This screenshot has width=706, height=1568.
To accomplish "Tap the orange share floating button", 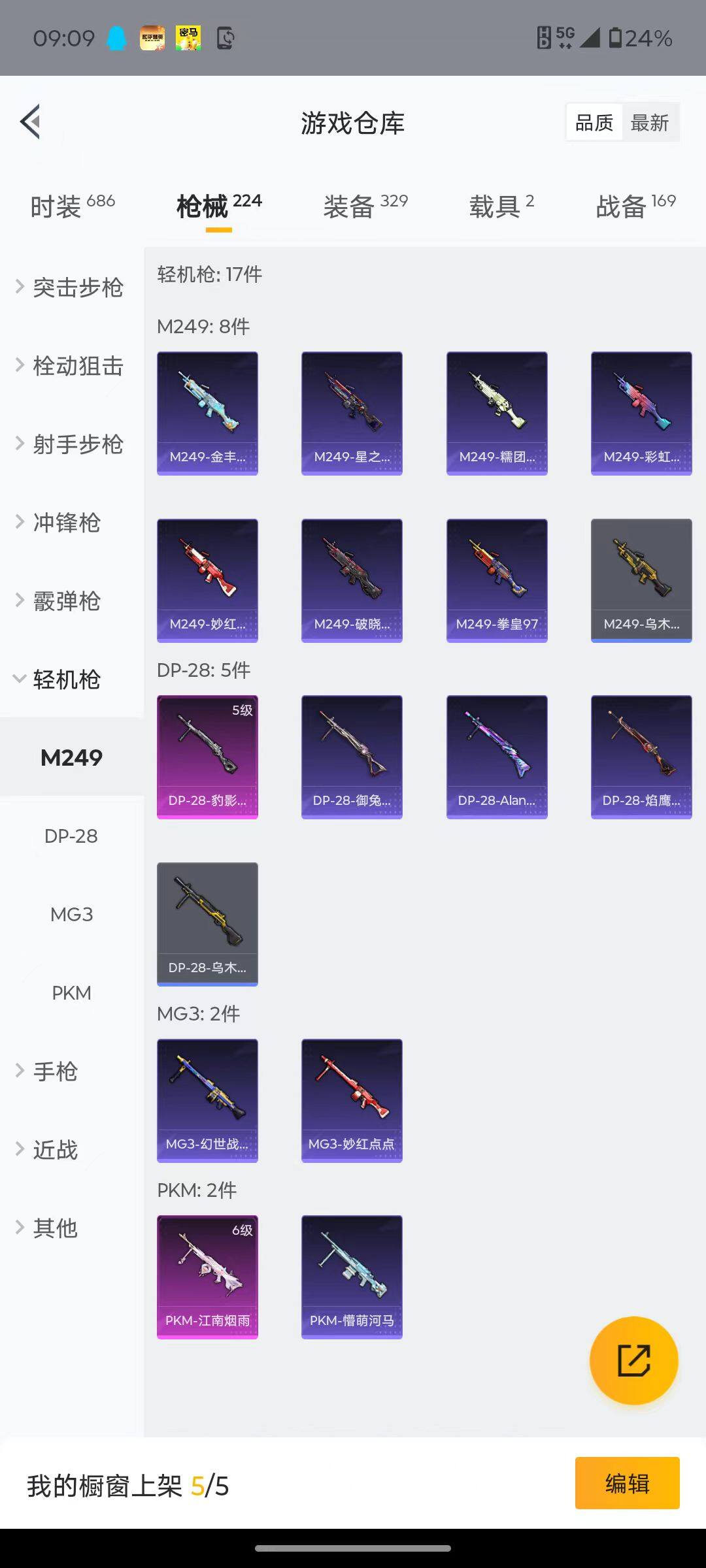I will [633, 1360].
